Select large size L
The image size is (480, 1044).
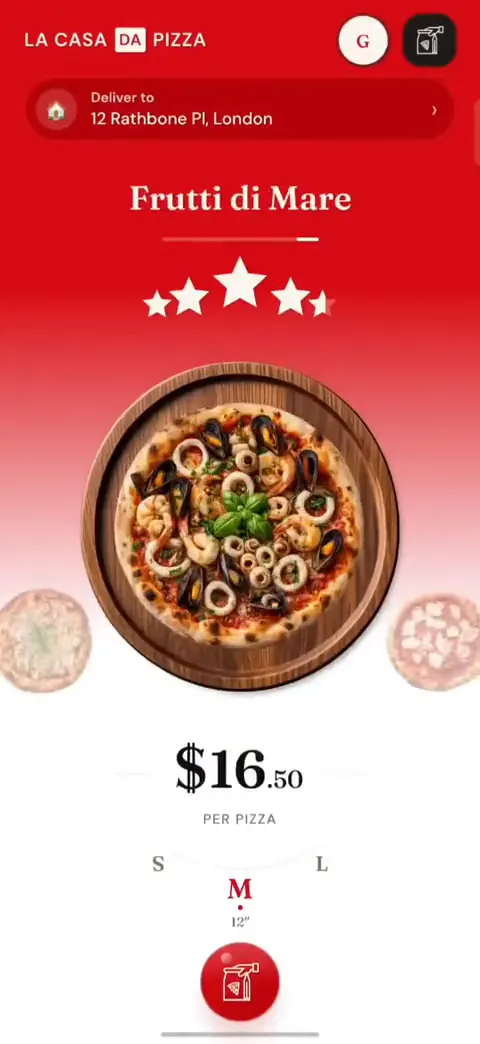322,864
